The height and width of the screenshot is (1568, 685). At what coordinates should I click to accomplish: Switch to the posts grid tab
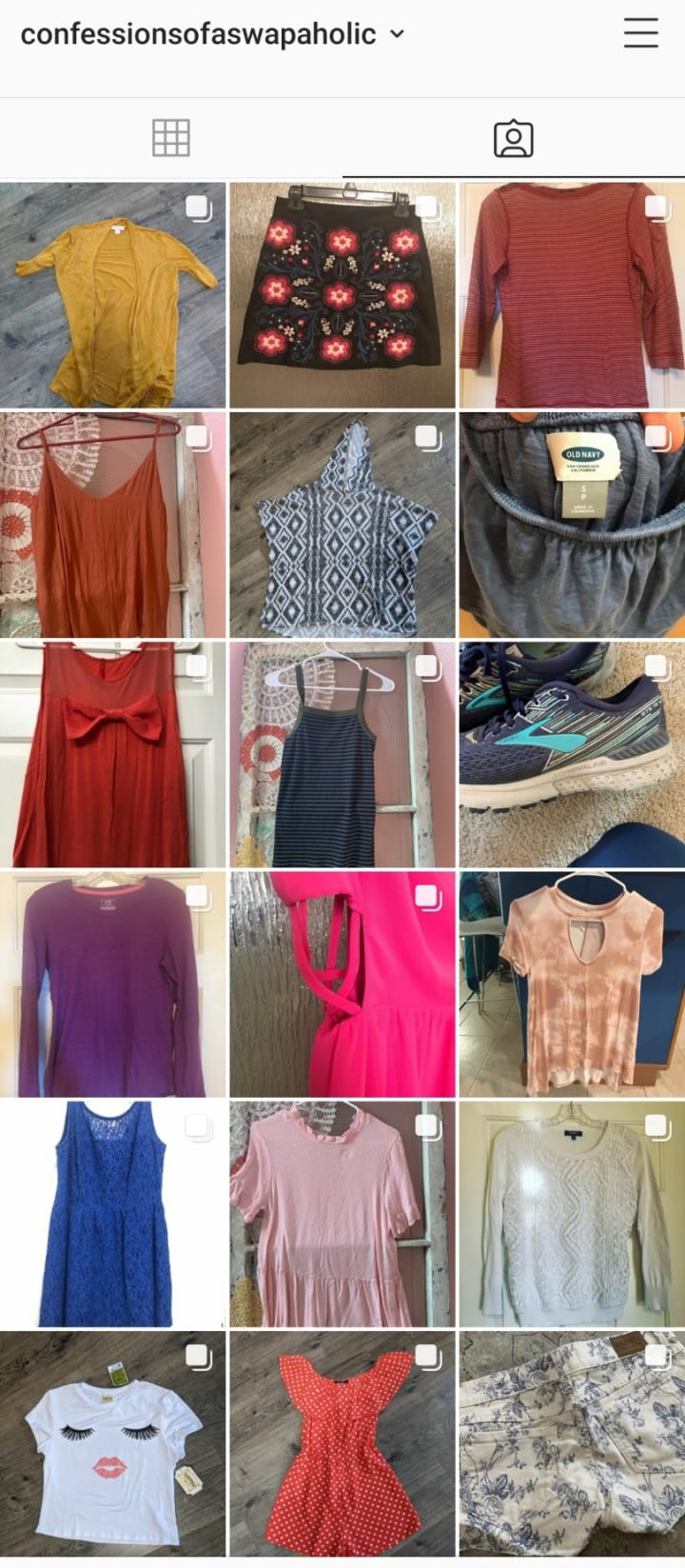(x=171, y=138)
